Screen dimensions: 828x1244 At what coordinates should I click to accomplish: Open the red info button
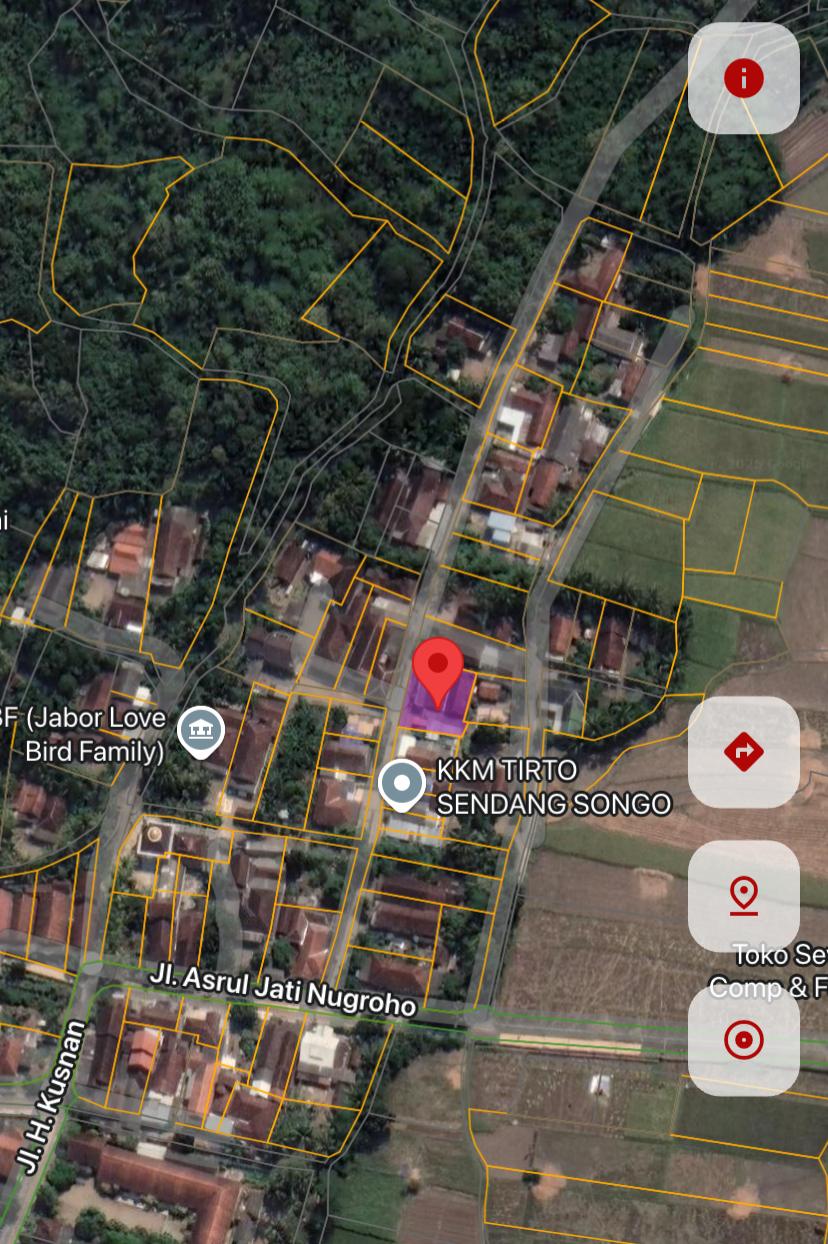(743, 78)
